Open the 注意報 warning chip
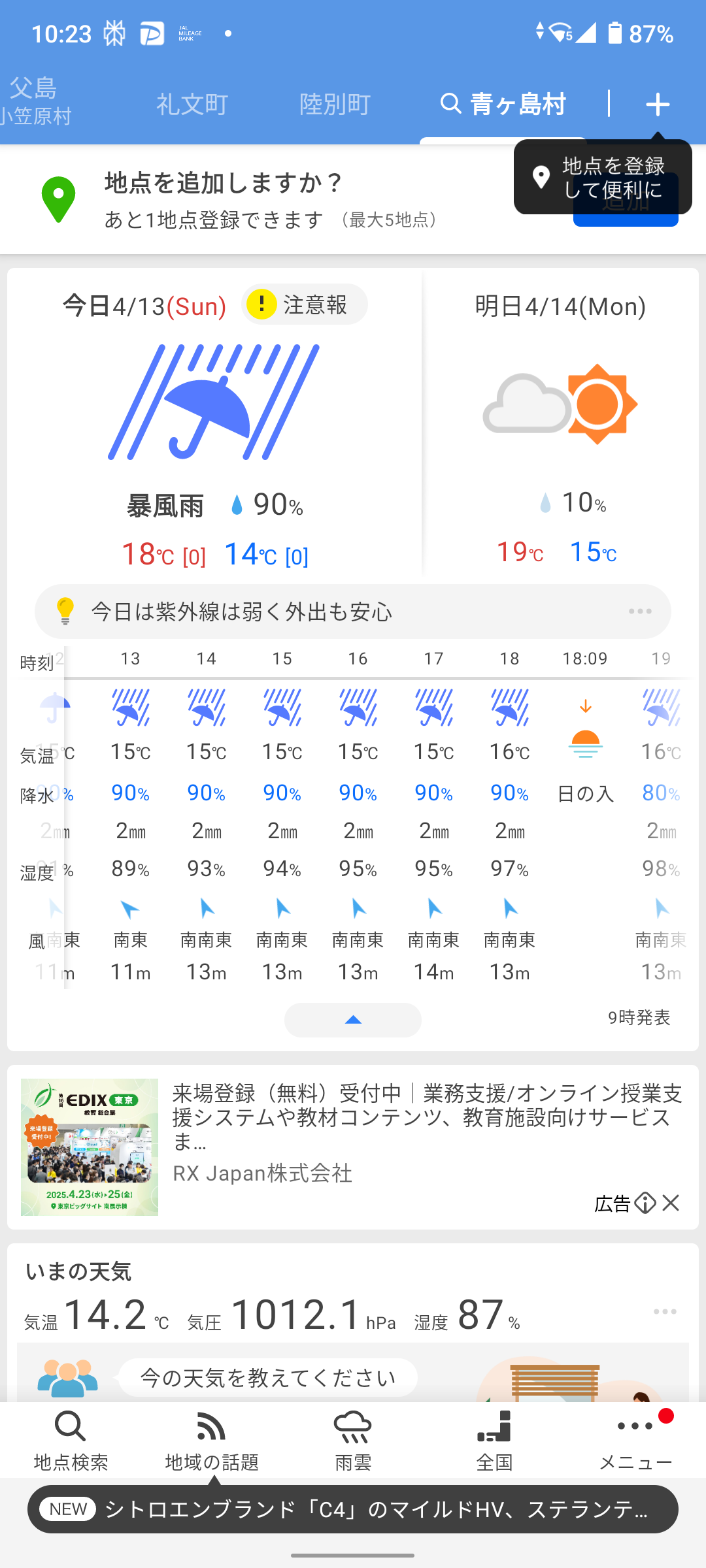Image resolution: width=706 pixels, height=1568 pixels. pyautogui.click(x=305, y=304)
